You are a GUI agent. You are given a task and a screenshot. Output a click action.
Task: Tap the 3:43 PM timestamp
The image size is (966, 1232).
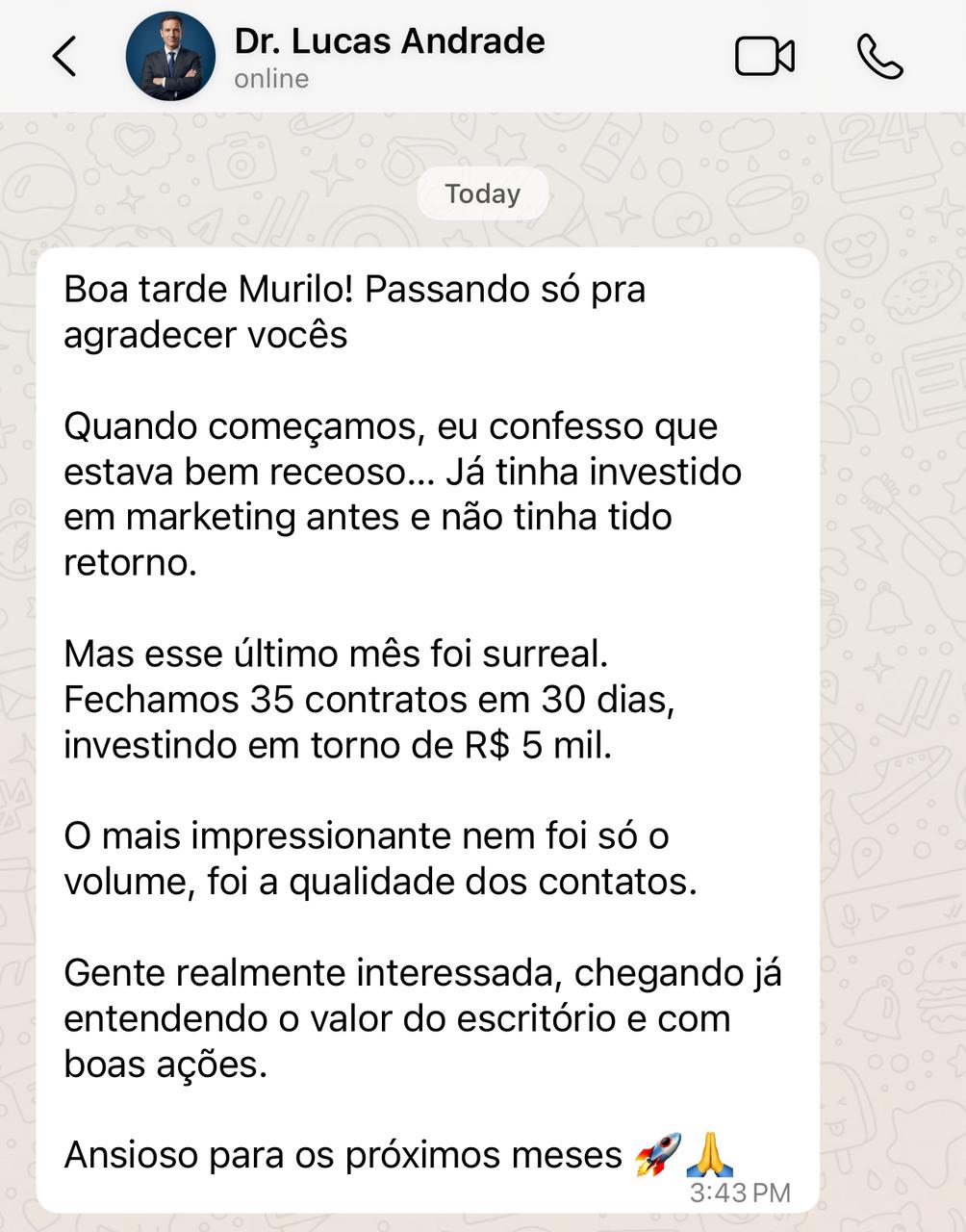pyautogui.click(x=739, y=1193)
